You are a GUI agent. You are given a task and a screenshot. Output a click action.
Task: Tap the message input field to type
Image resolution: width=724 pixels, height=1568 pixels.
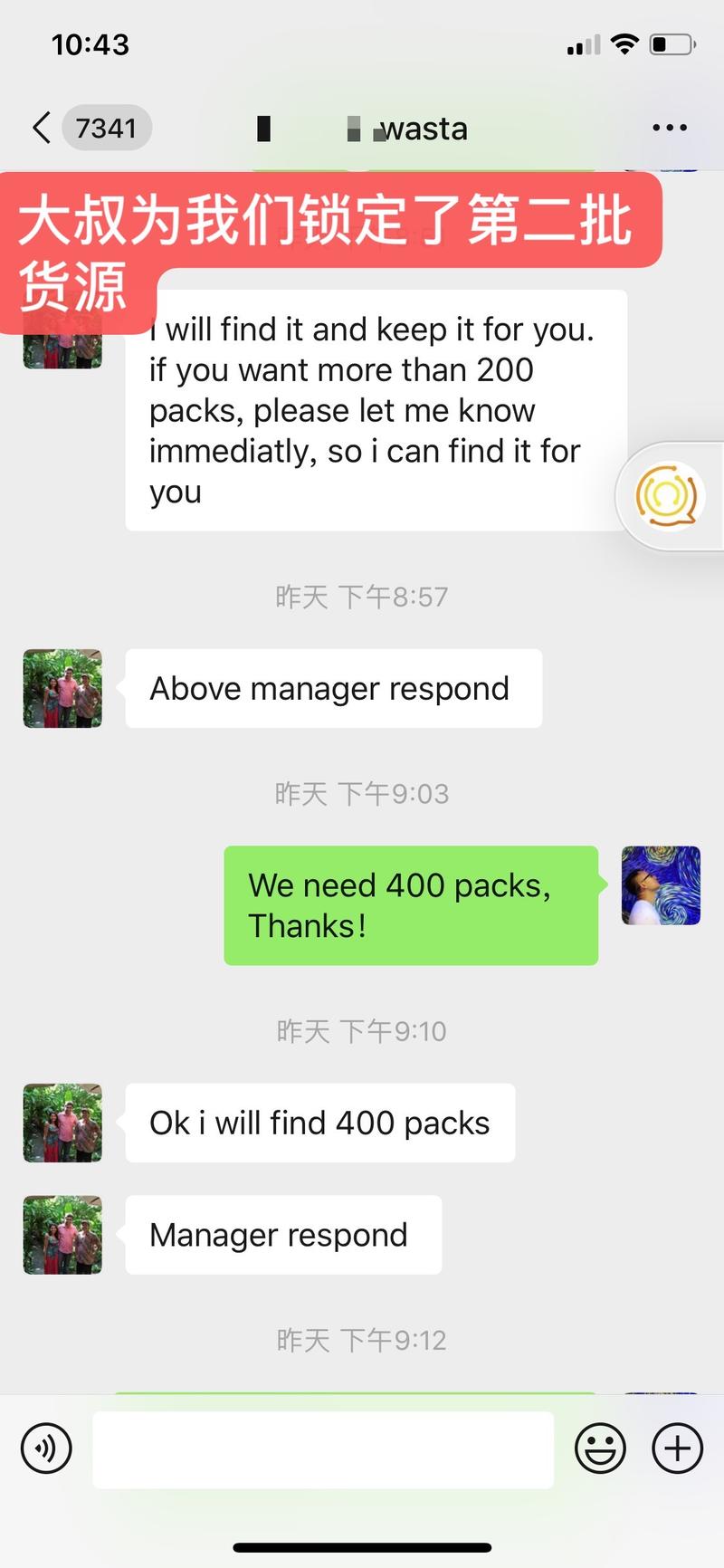click(323, 1448)
